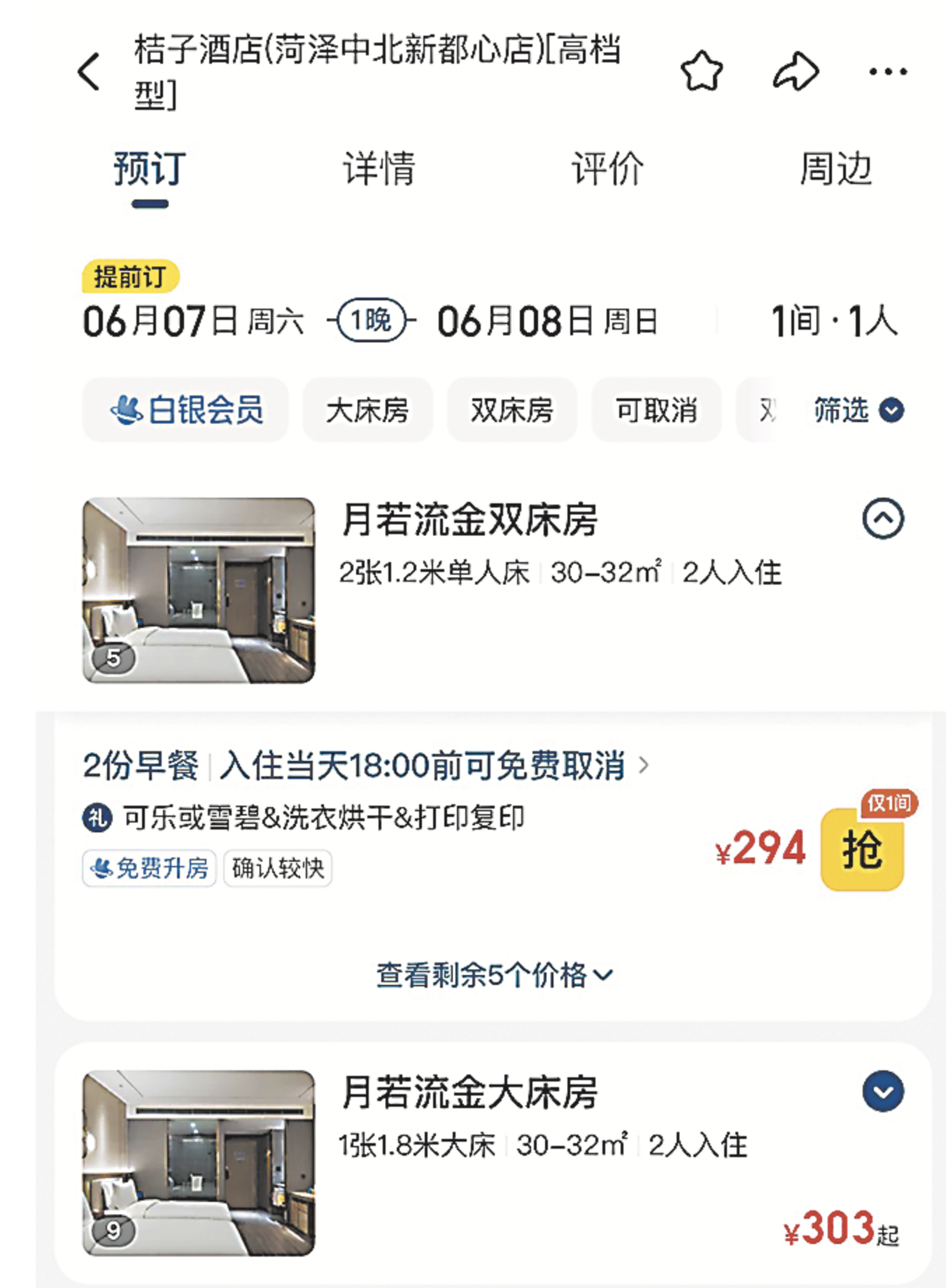
Task: Switch to the 评价 tab
Action: coord(607,169)
